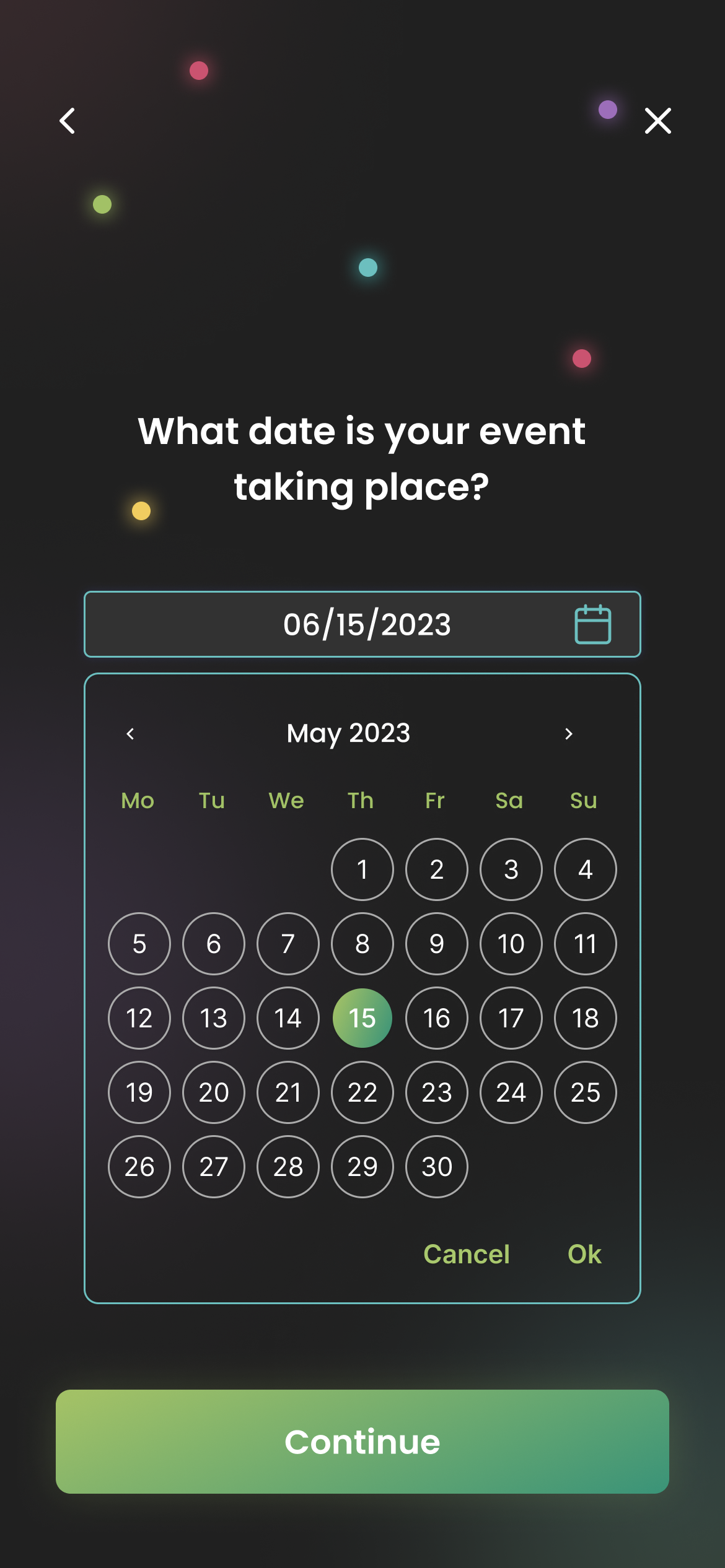
Task: Go back using the top-left arrow
Action: pyautogui.click(x=68, y=121)
